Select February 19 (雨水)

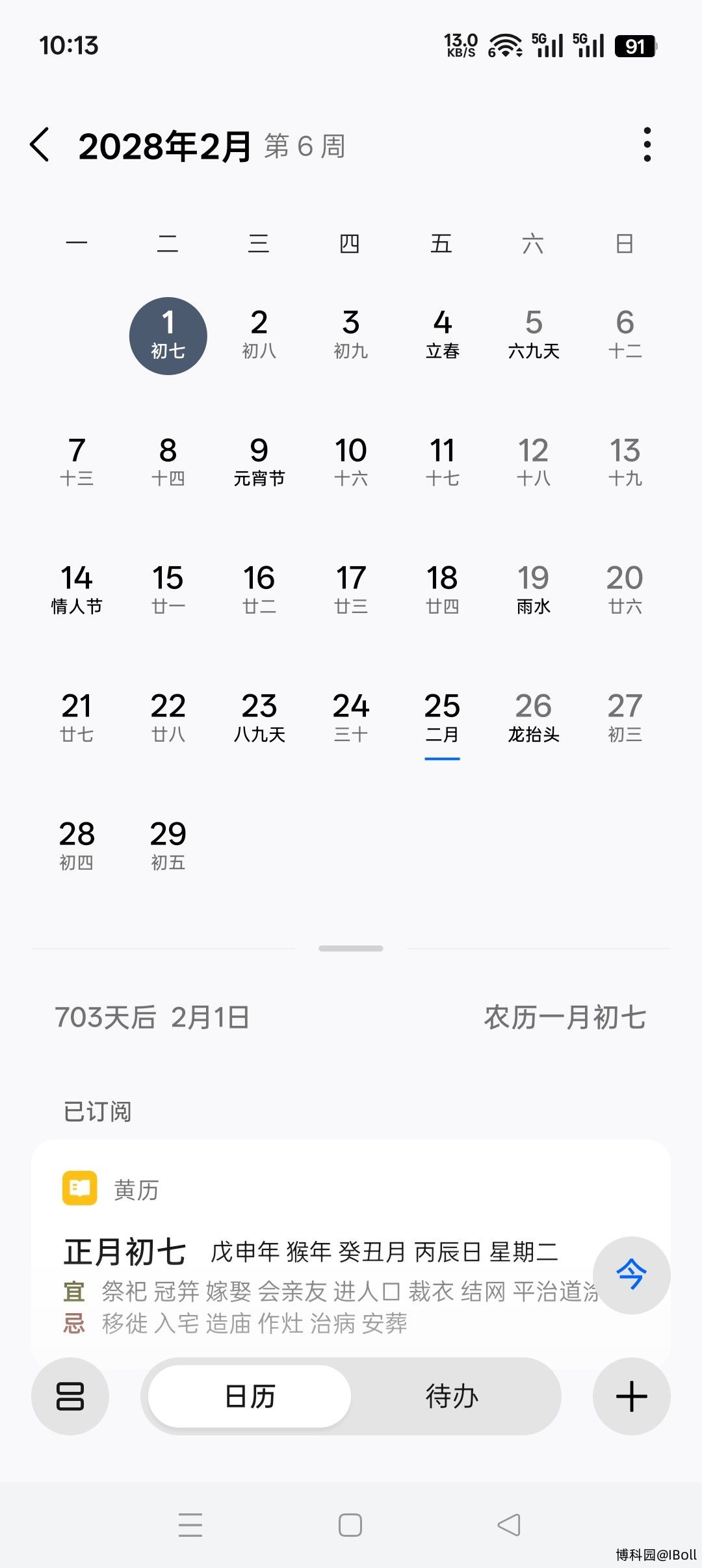click(x=533, y=590)
